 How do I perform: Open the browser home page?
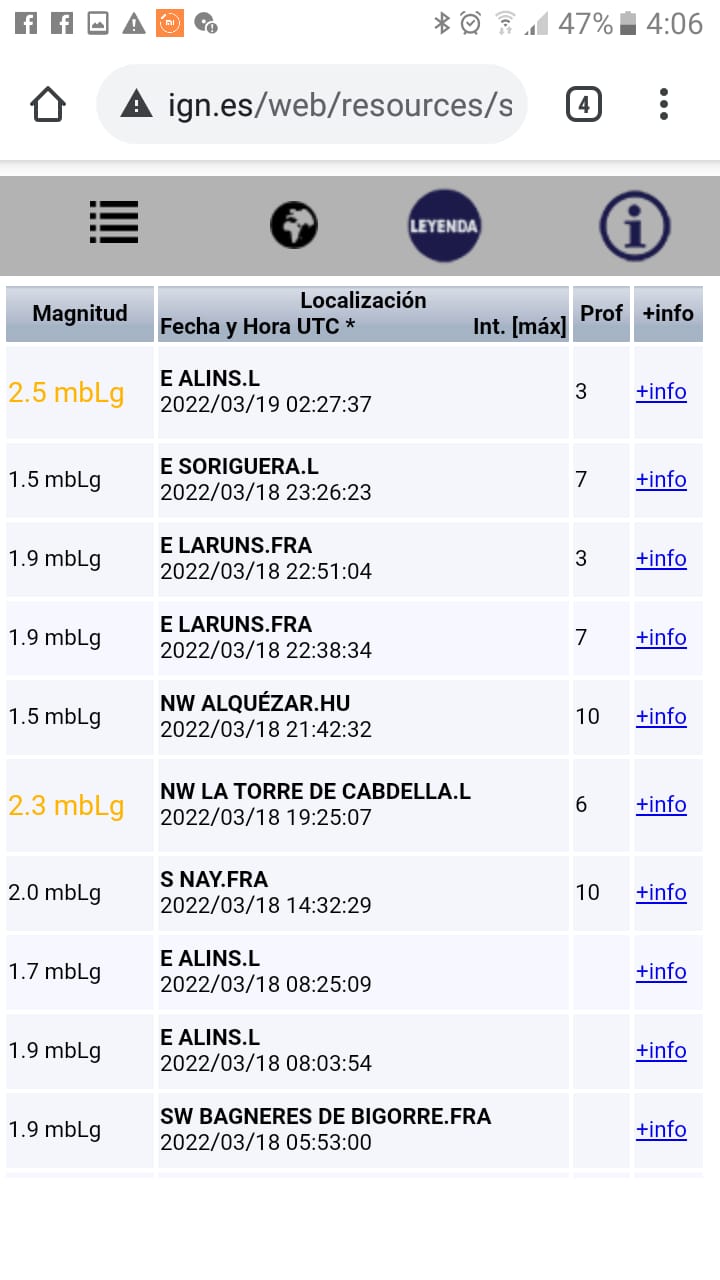[x=48, y=104]
